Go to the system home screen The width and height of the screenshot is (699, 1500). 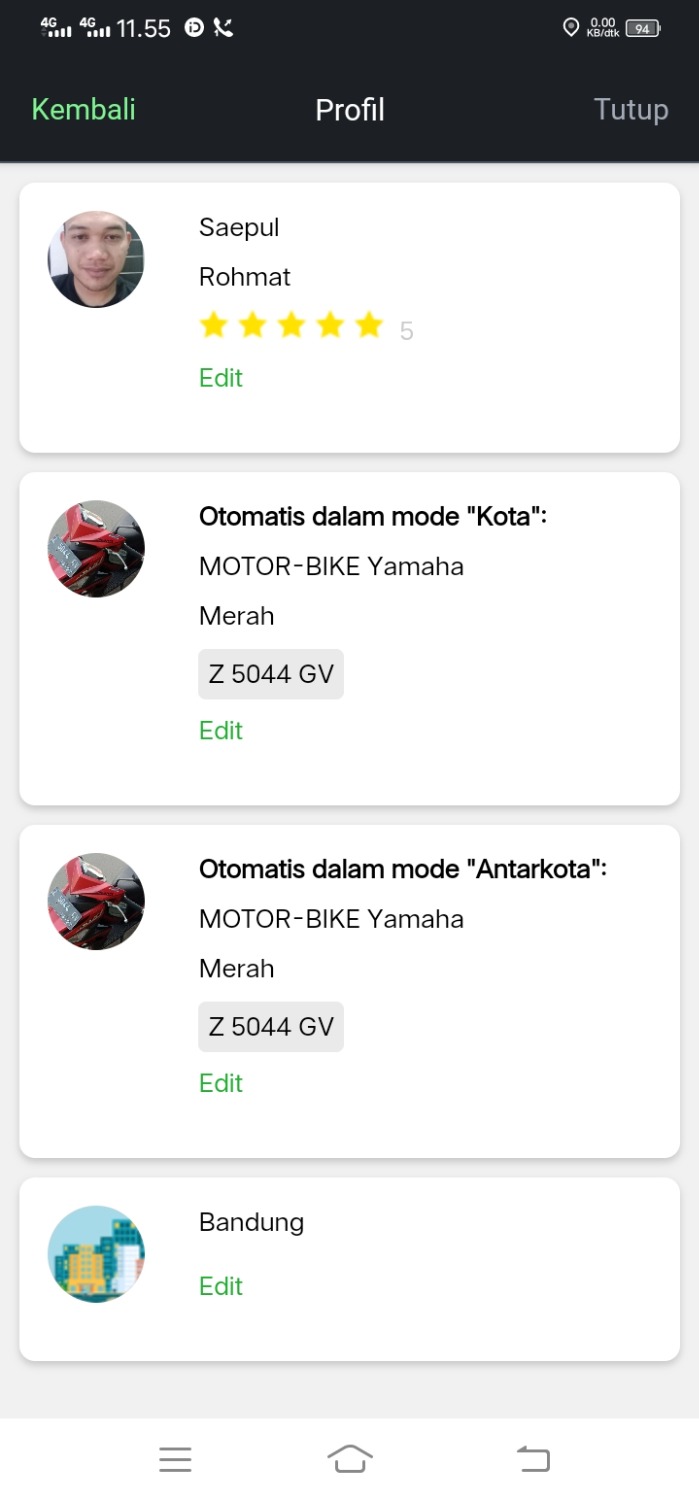(350, 1460)
